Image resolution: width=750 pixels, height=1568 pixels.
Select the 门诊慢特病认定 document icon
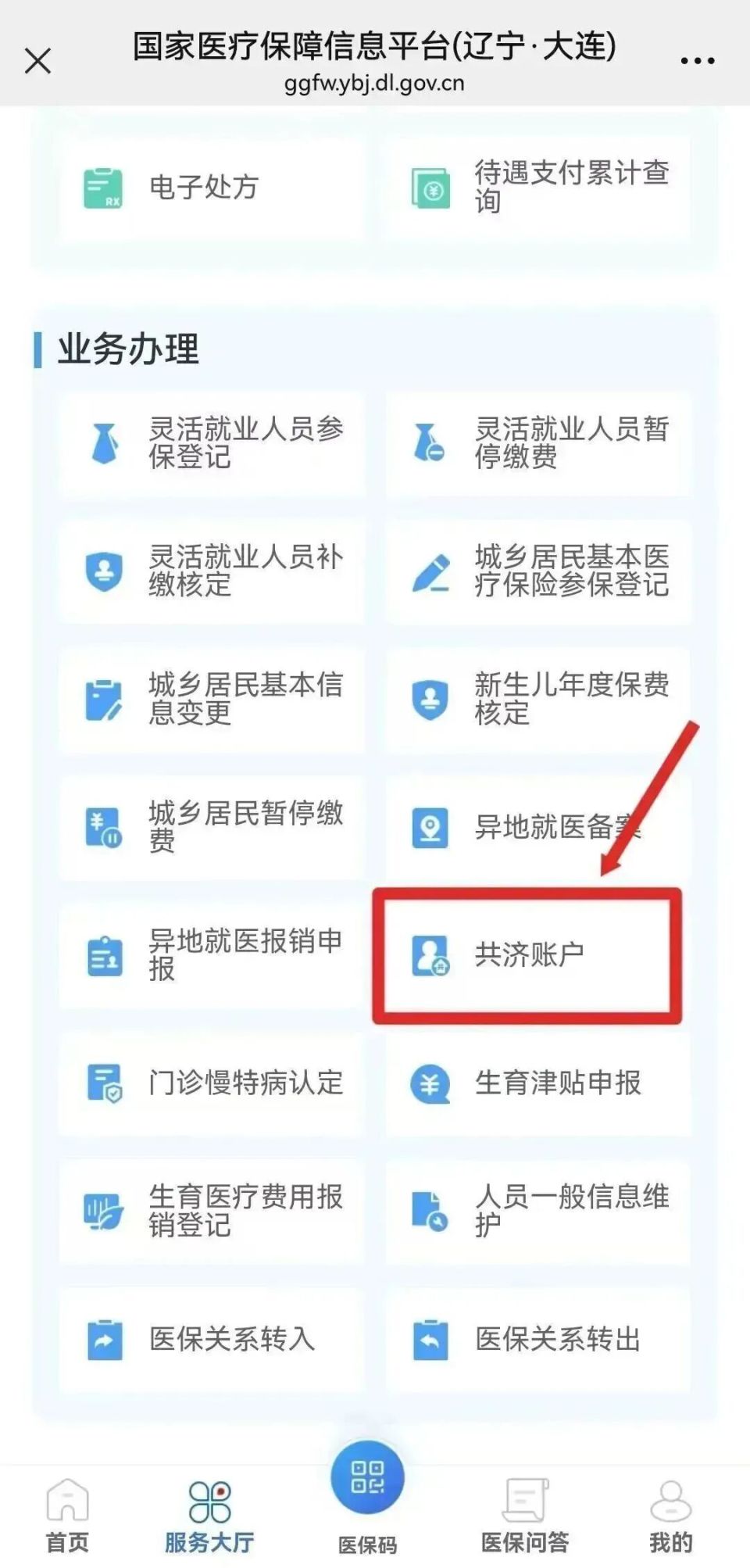104,1083
